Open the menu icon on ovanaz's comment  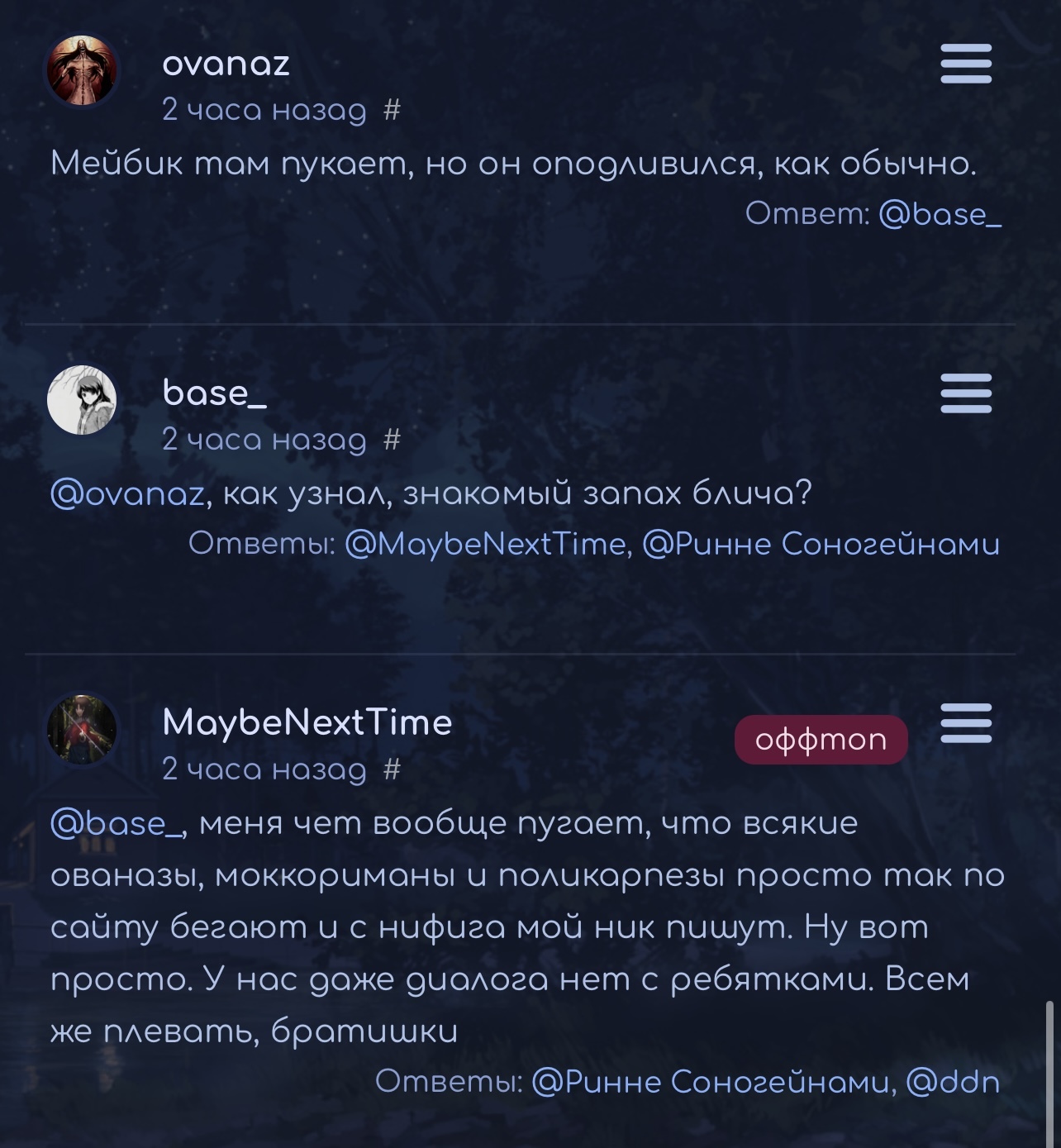966,64
